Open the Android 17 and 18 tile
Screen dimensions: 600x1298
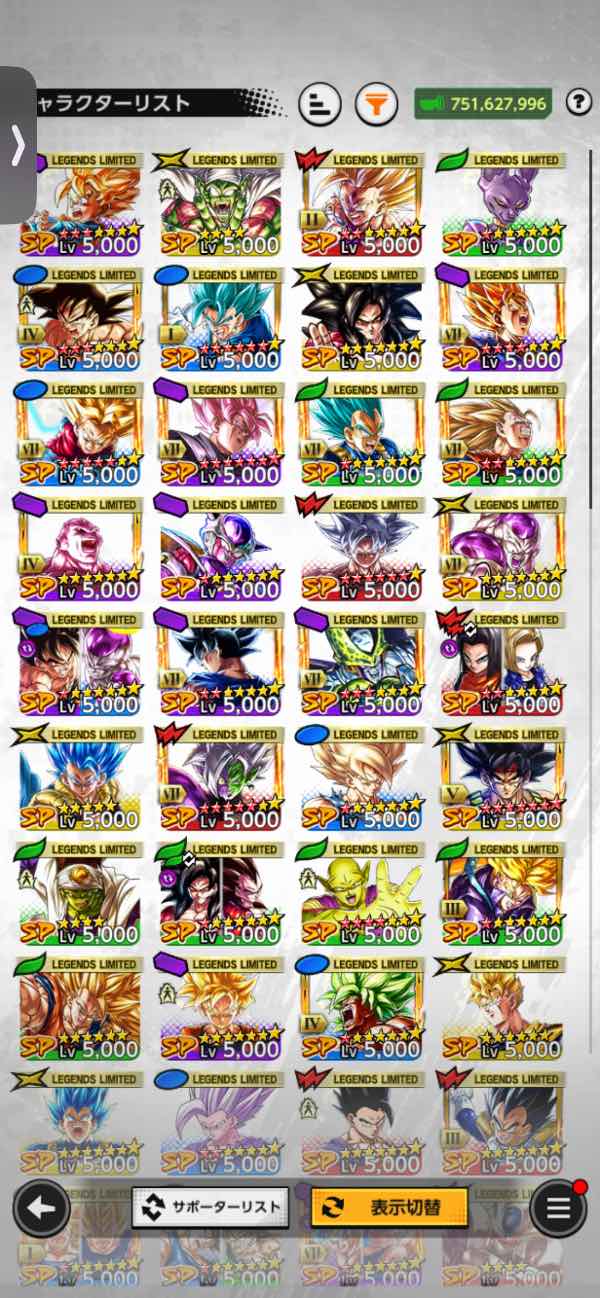click(x=503, y=665)
